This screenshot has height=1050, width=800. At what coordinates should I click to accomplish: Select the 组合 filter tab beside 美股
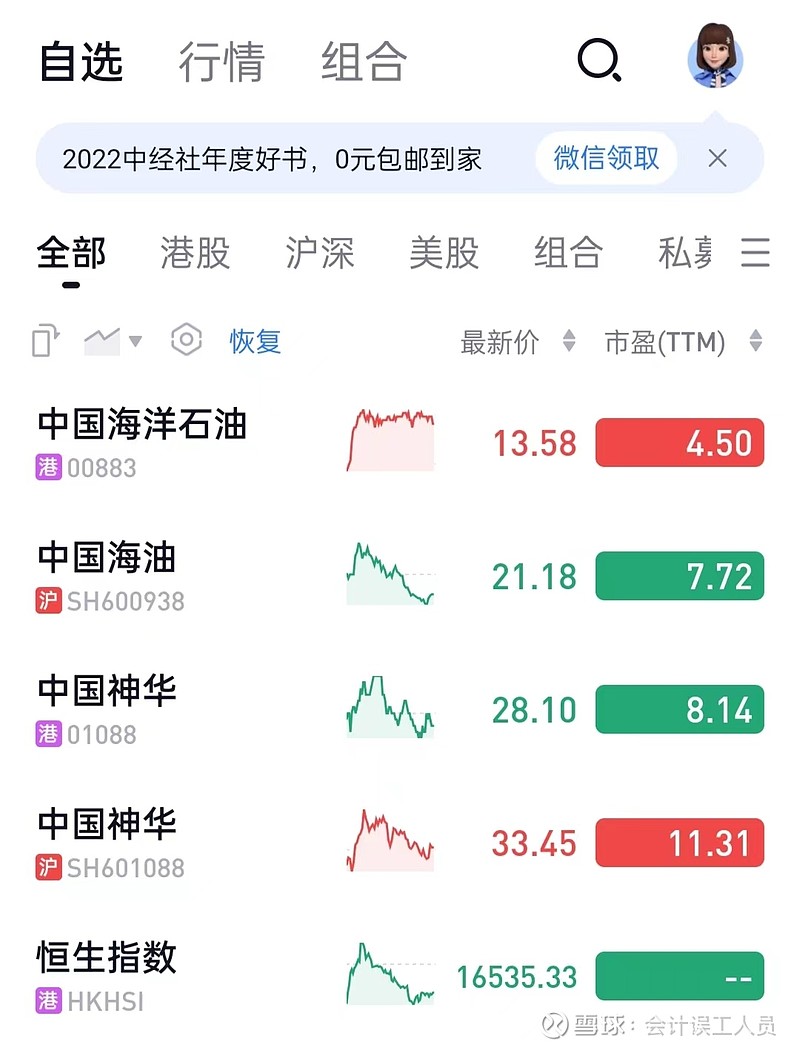tap(567, 253)
